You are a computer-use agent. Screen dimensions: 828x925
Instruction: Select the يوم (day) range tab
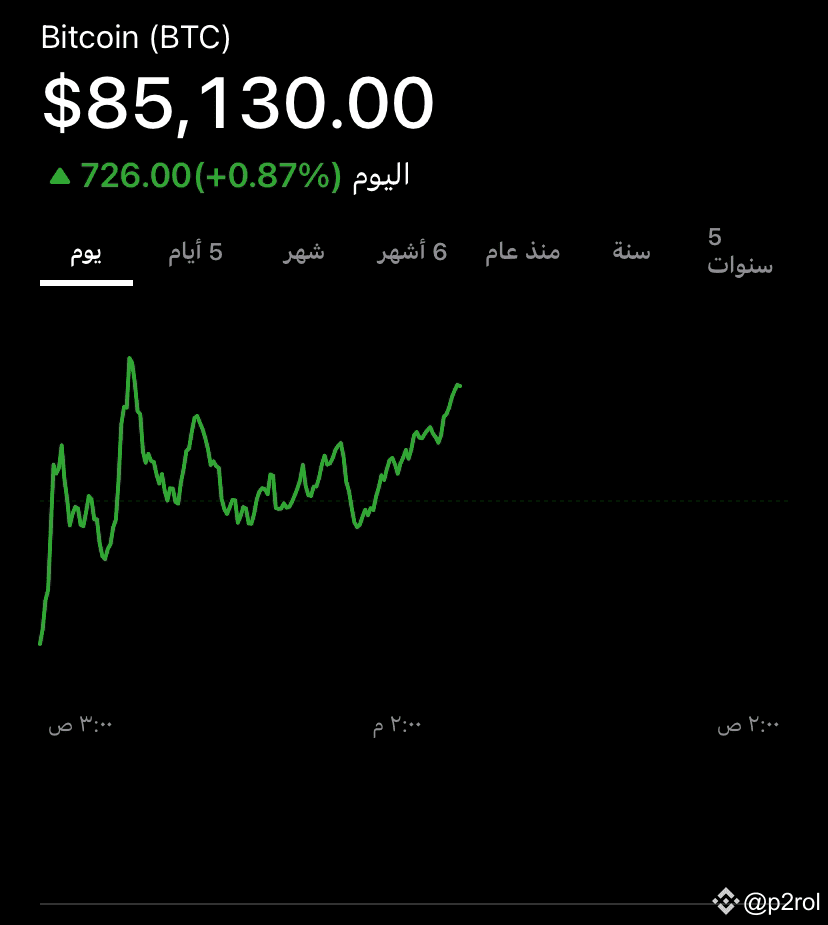(x=86, y=253)
